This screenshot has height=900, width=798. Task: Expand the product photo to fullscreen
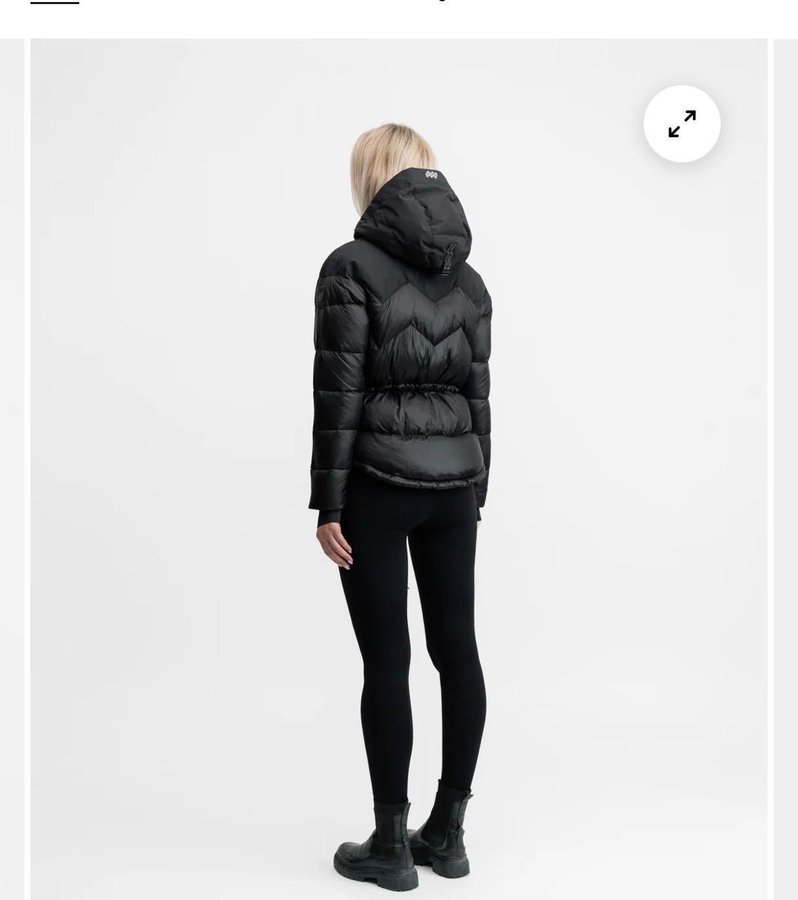pos(682,124)
